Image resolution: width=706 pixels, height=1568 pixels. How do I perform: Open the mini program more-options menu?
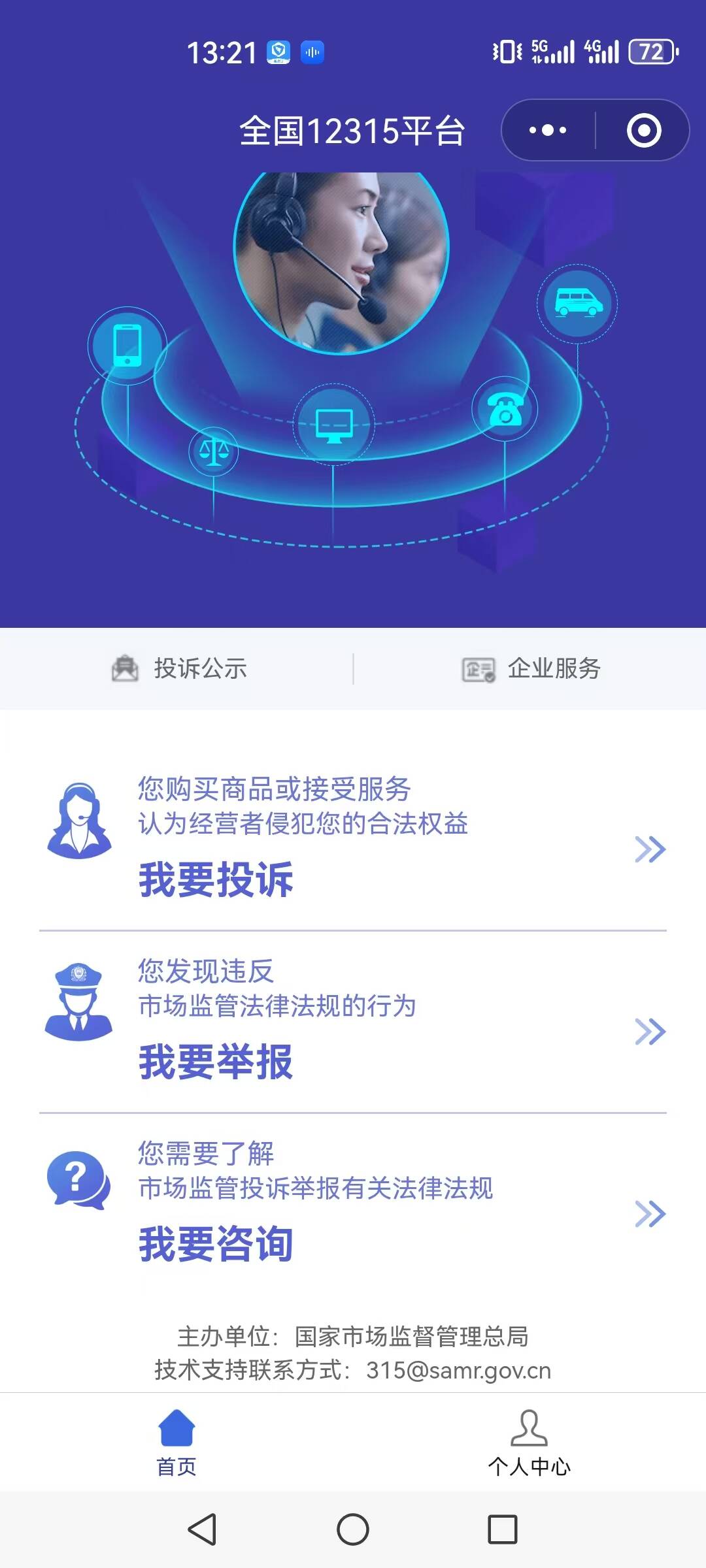click(x=548, y=130)
